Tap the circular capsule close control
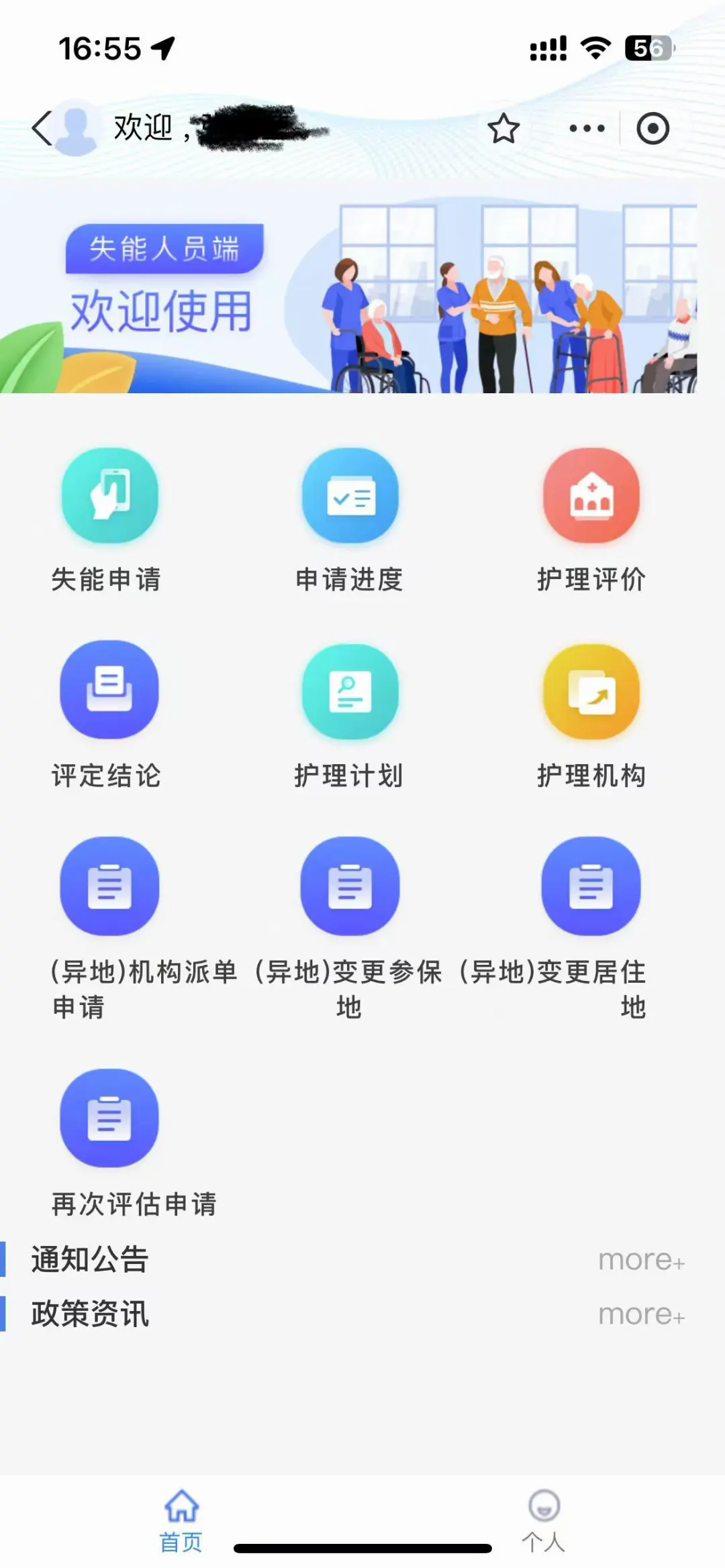 pos(652,127)
